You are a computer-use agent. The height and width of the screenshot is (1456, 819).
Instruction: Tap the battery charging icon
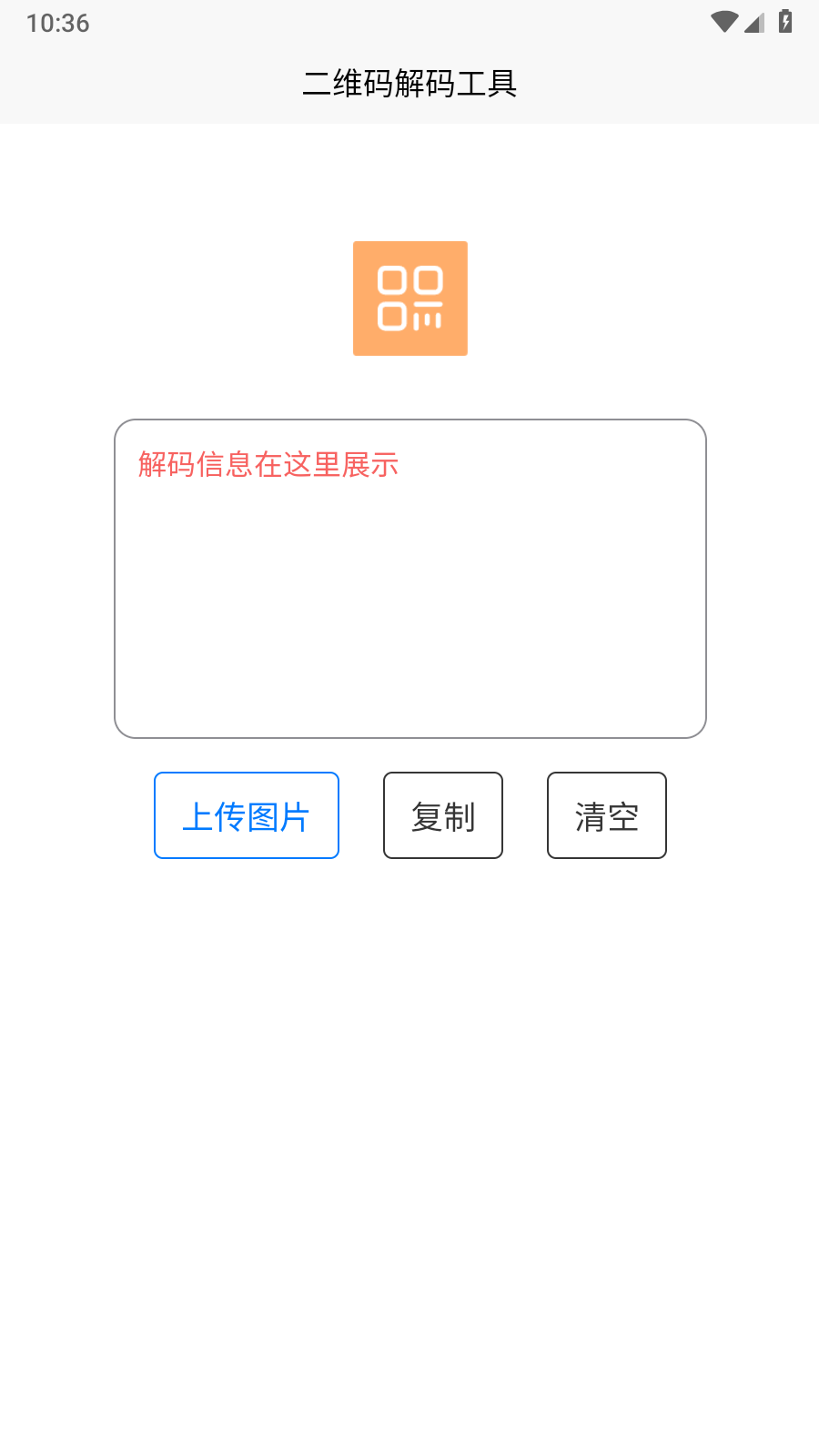(784, 22)
